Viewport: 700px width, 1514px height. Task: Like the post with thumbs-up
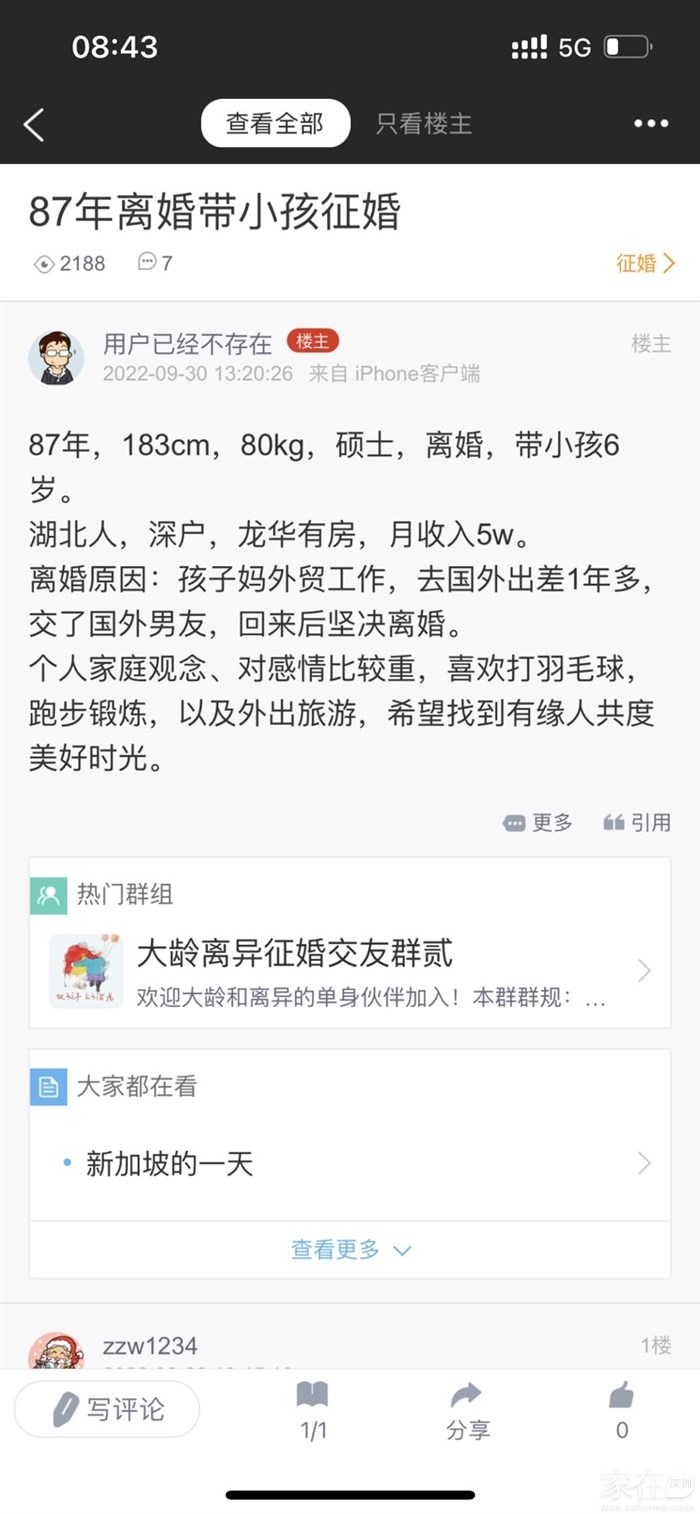(621, 1410)
